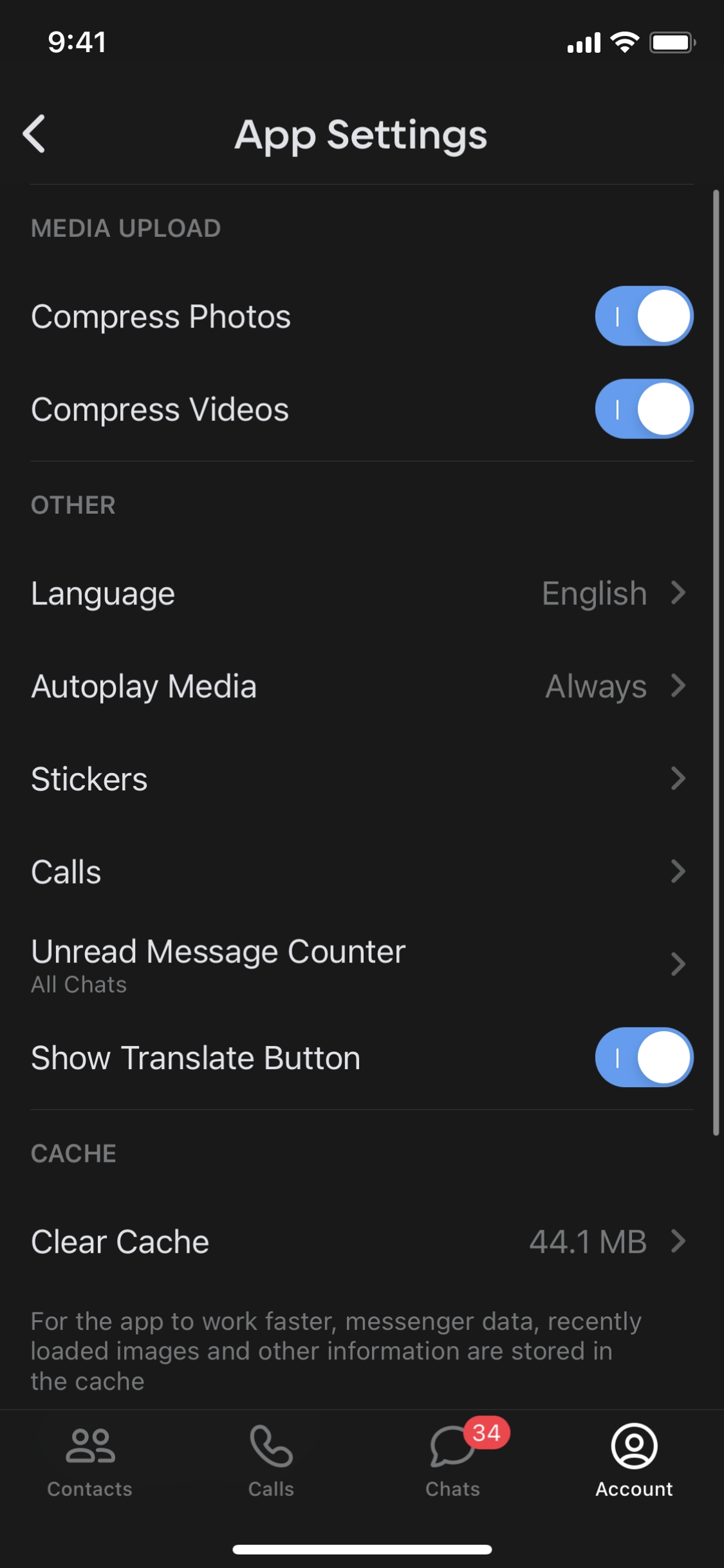
Task: Toggle Show Translate Button off
Action: (x=644, y=1058)
